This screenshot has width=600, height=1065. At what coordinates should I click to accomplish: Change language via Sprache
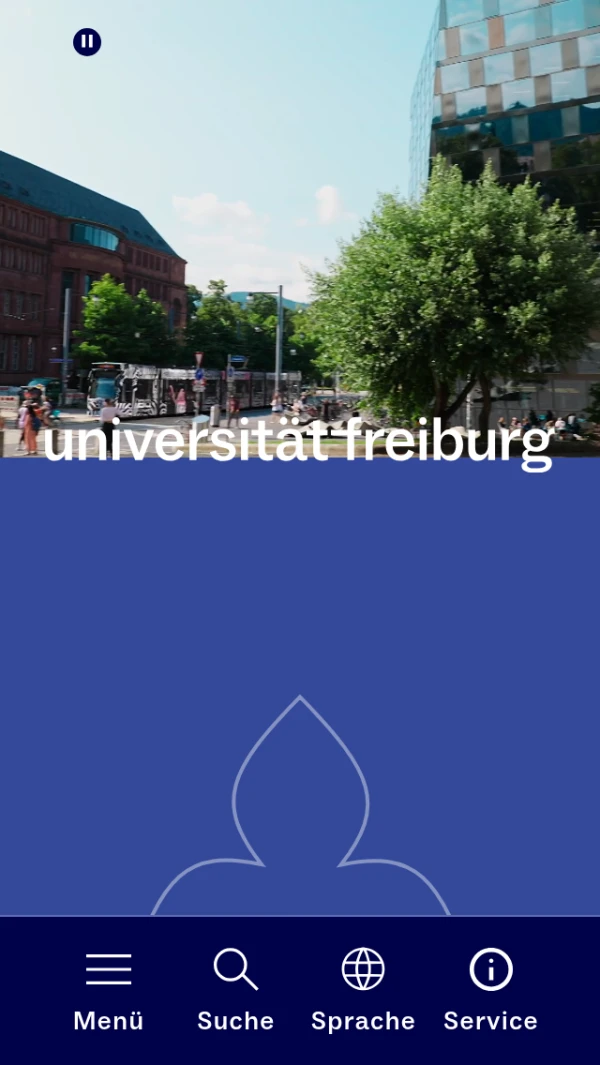pos(363,988)
